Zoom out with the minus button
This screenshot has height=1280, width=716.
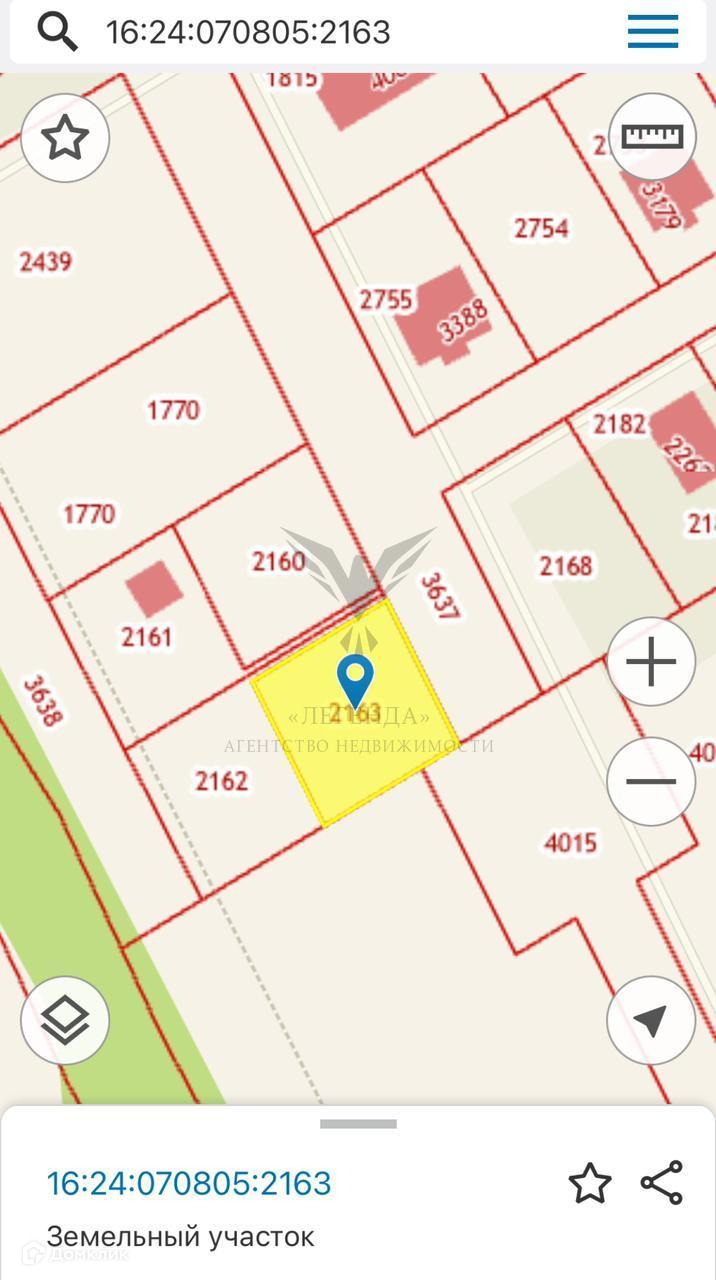pos(651,781)
